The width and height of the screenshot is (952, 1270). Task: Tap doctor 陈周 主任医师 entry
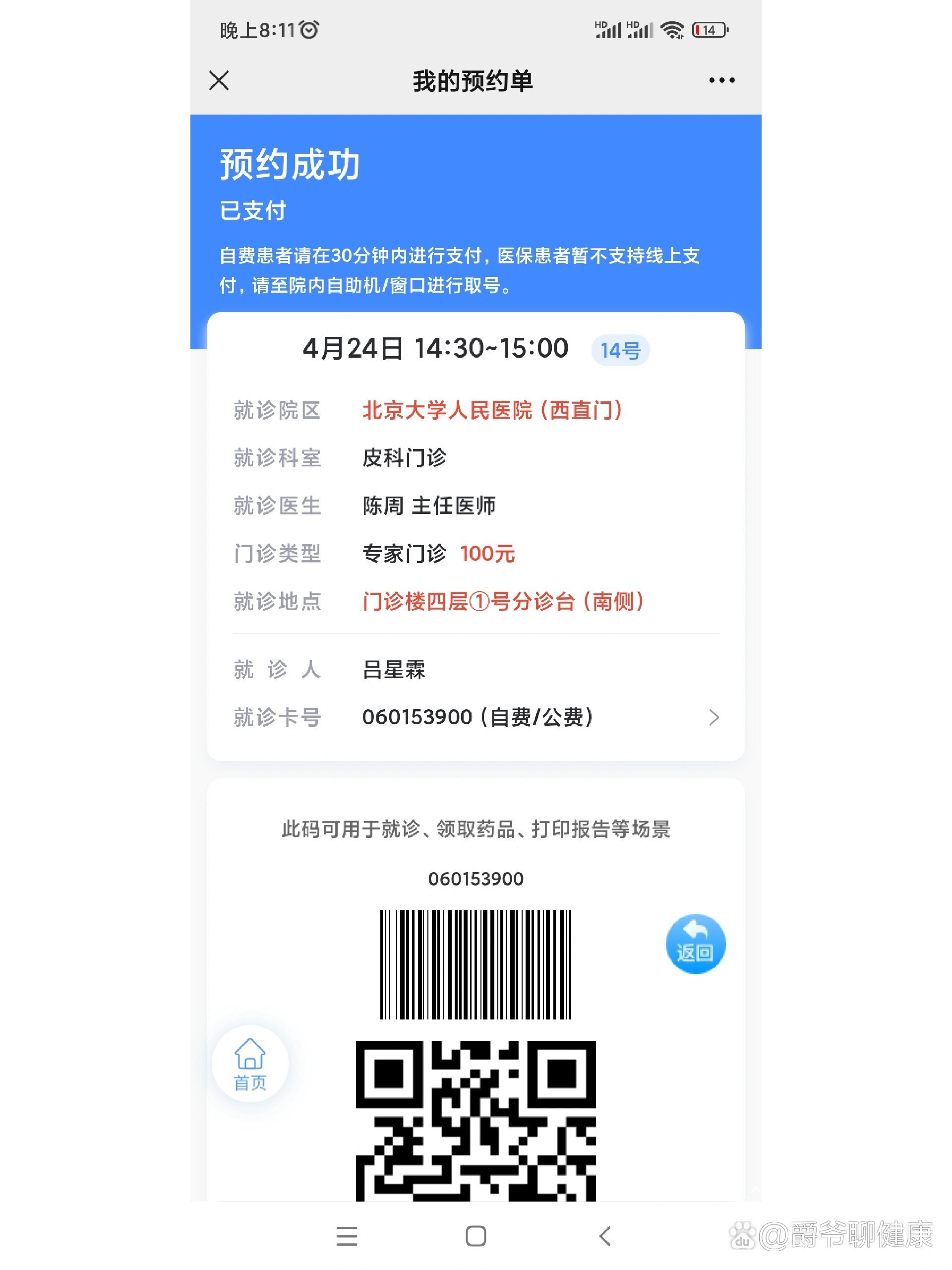click(x=429, y=506)
